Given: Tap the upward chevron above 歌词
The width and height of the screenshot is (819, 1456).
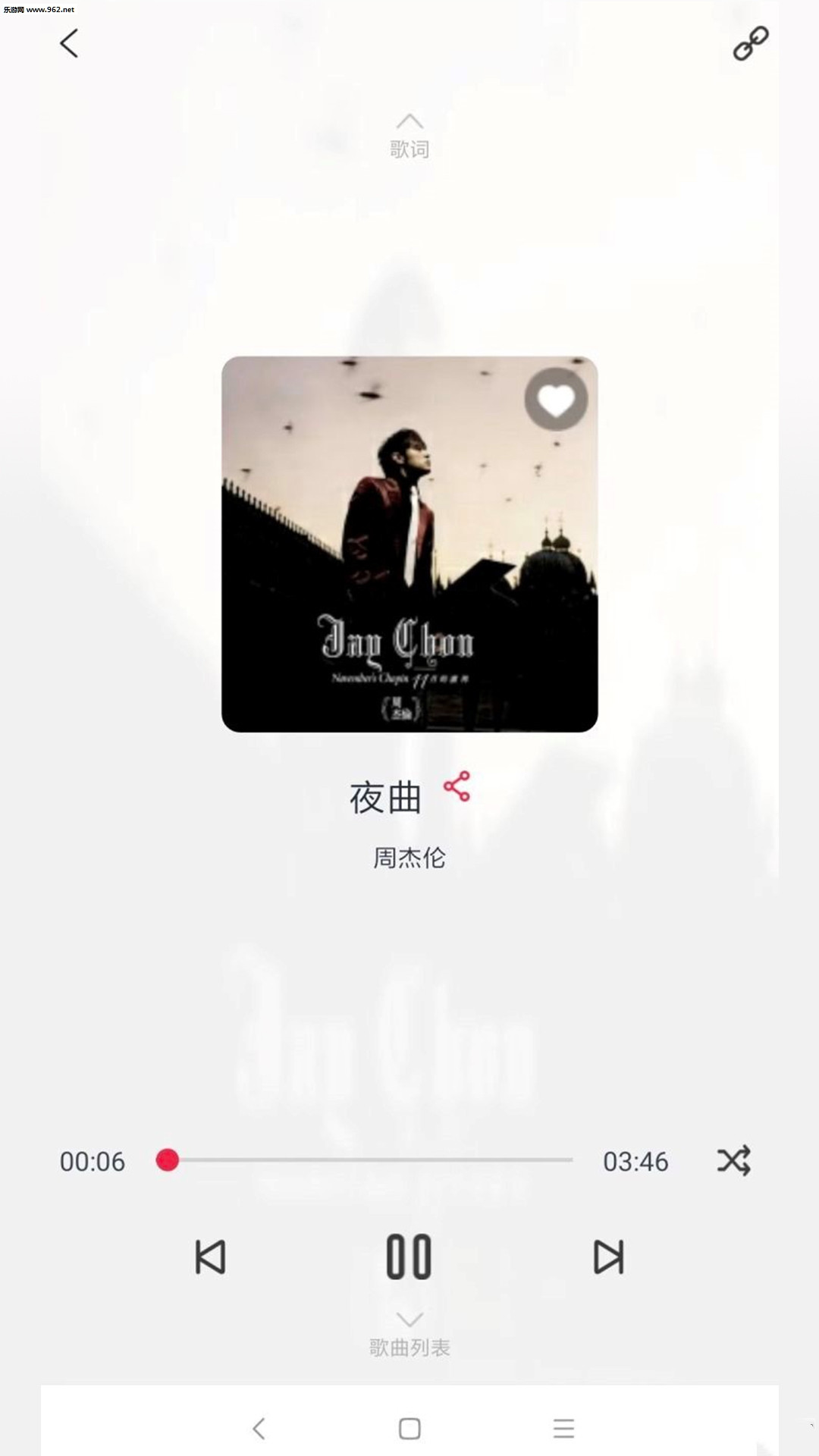Looking at the screenshot, I should 409,121.
